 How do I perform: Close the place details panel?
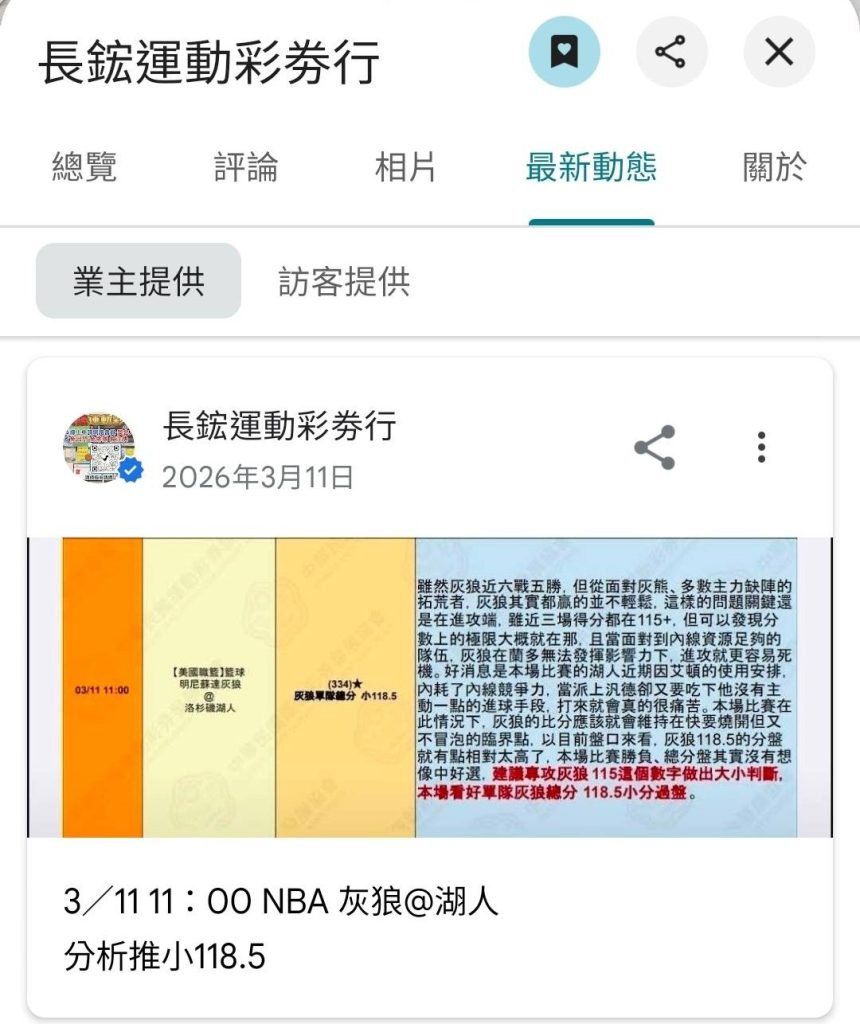(778, 52)
